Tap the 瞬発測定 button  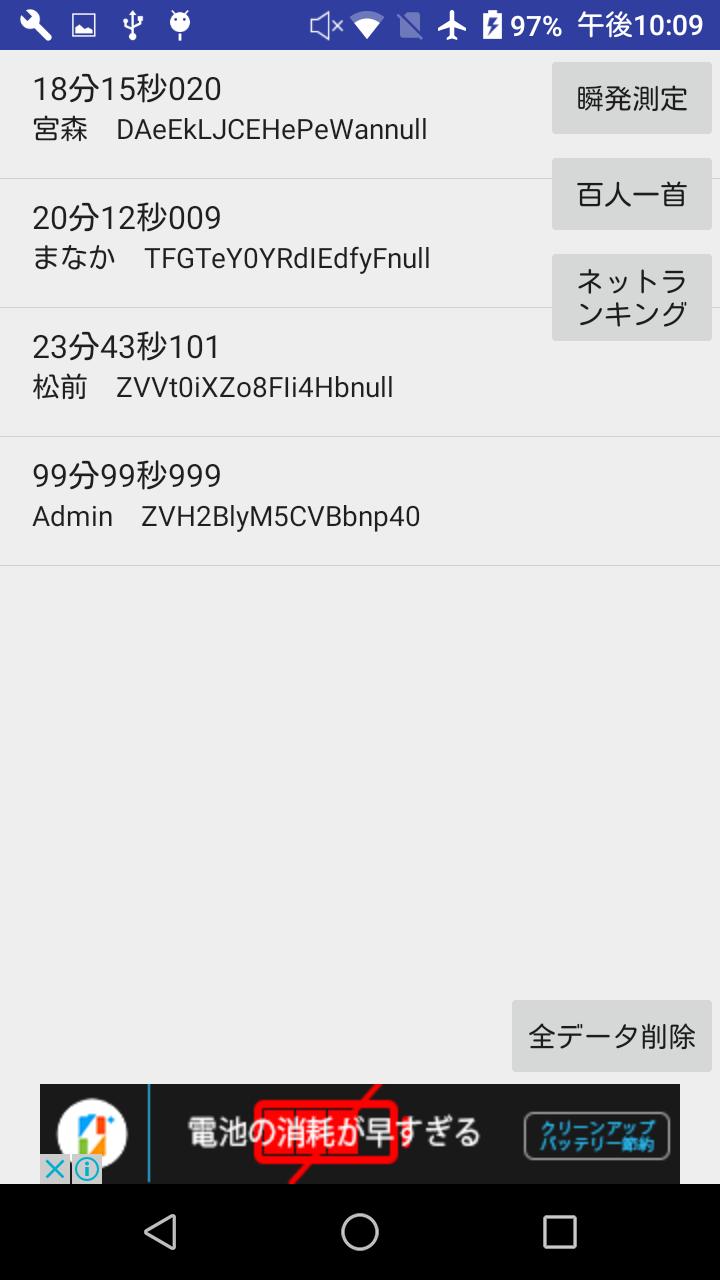click(x=631, y=98)
